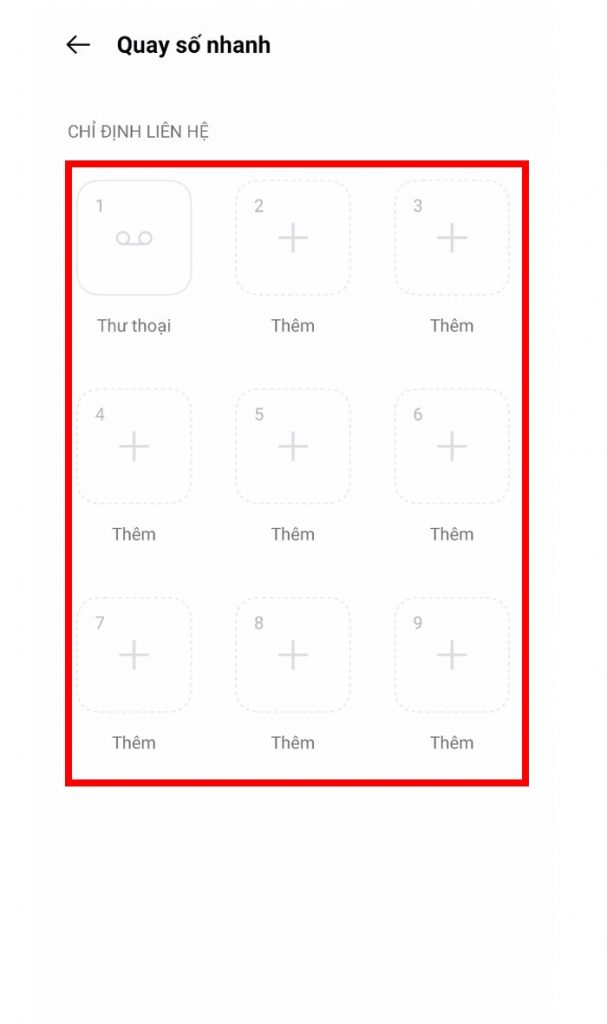Select the empty slot numbered 6
Screen dimensions: 607x1024
tap(452, 446)
